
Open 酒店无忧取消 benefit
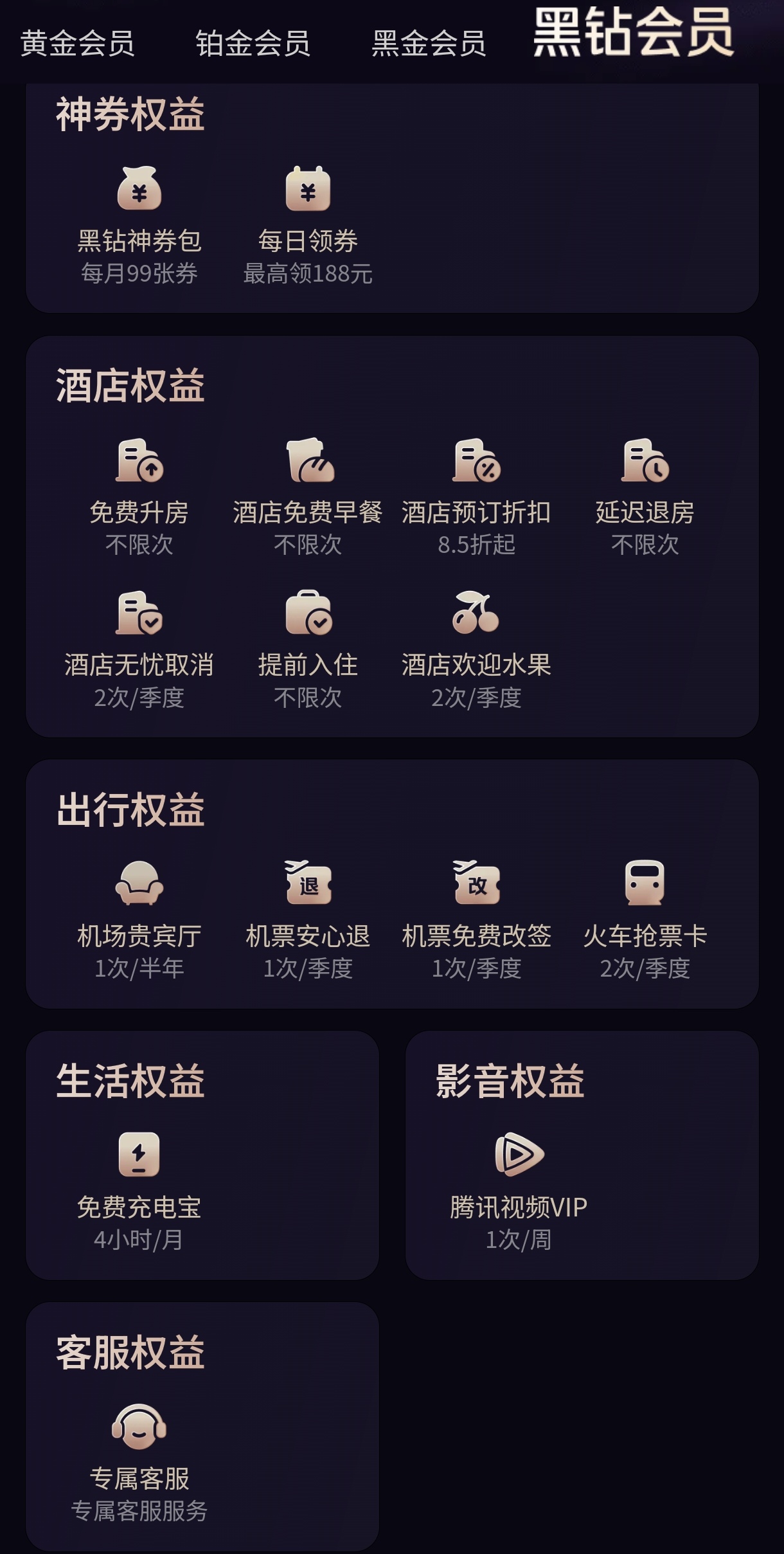pyautogui.click(x=139, y=649)
